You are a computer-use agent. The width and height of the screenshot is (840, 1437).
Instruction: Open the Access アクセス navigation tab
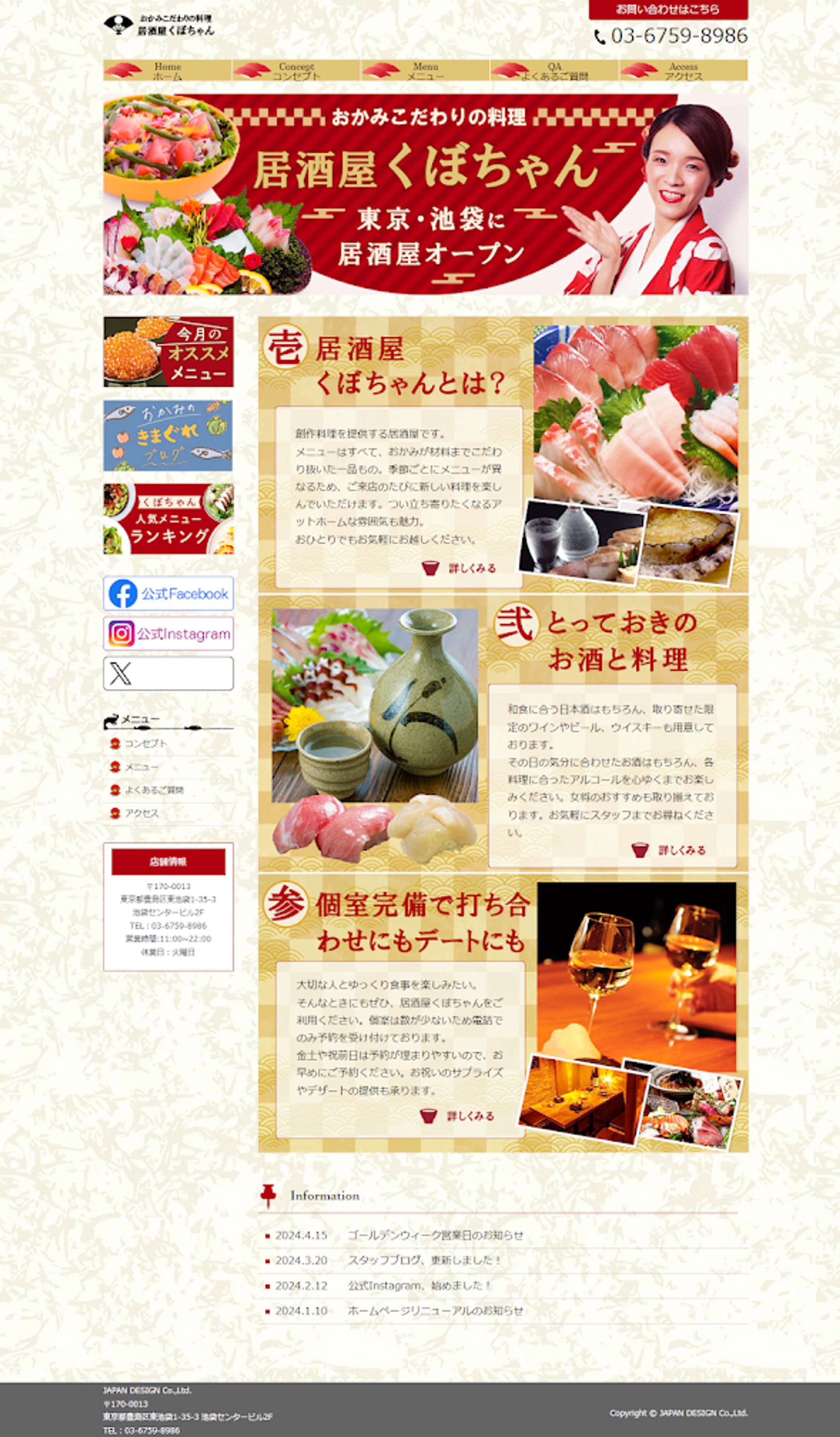click(x=683, y=71)
